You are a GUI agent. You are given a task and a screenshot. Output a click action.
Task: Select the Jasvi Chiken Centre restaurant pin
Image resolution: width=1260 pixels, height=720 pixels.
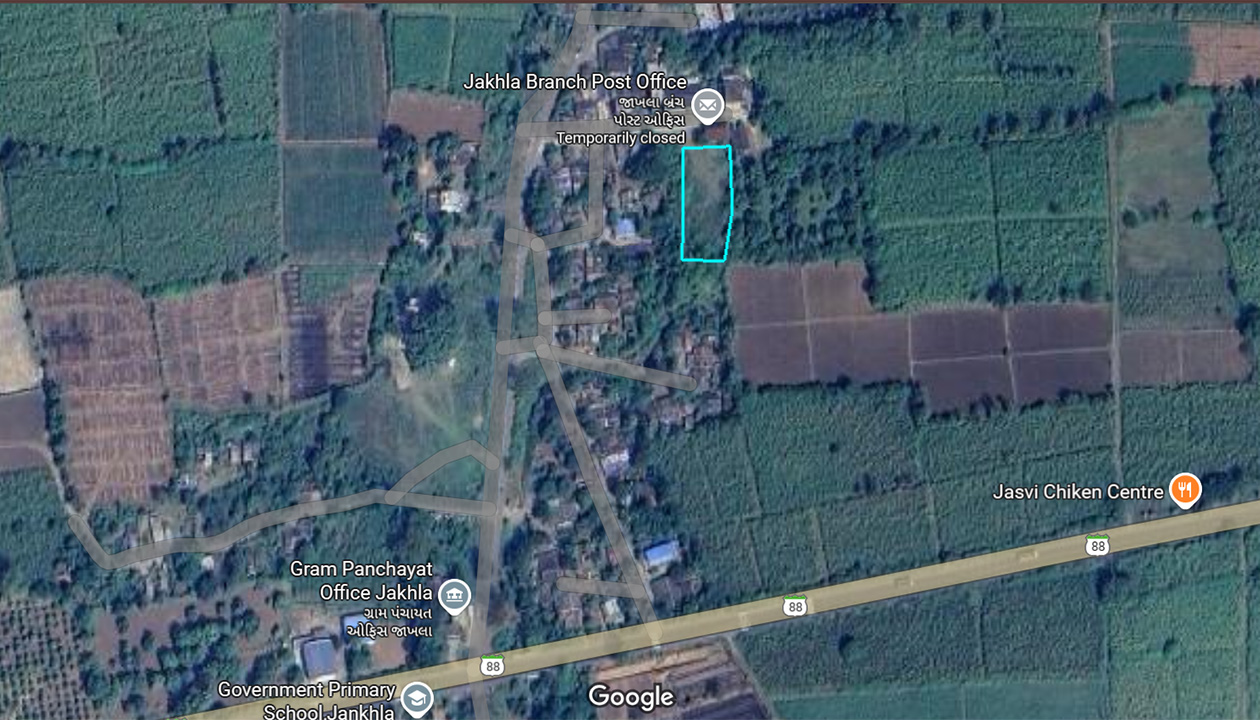click(1185, 489)
